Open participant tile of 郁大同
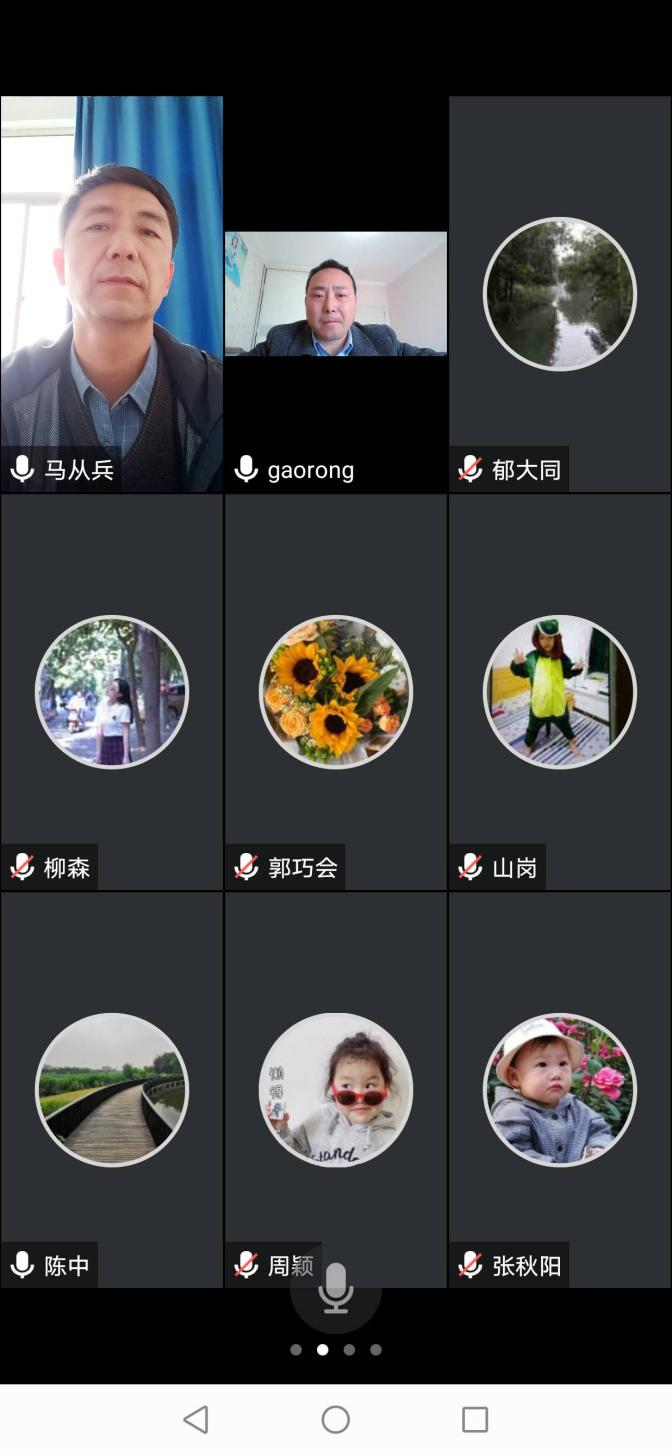The width and height of the screenshot is (672, 1455). pyautogui.click(x=559, y=294)
